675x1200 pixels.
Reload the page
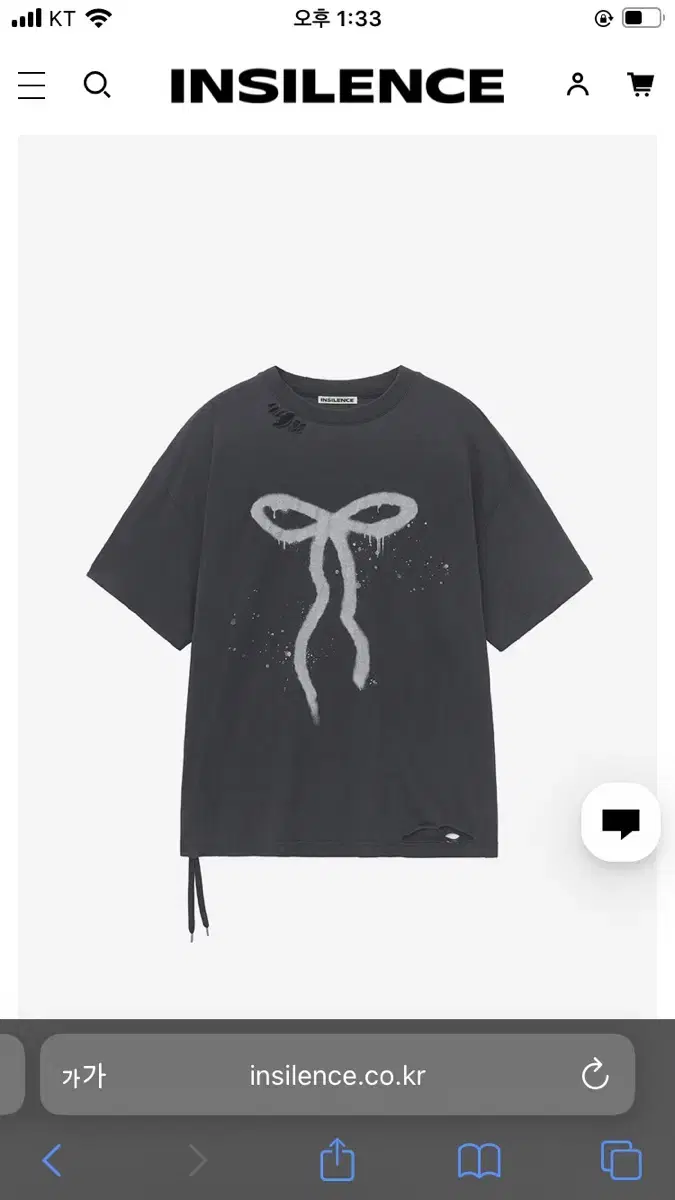click(595, 1075)
